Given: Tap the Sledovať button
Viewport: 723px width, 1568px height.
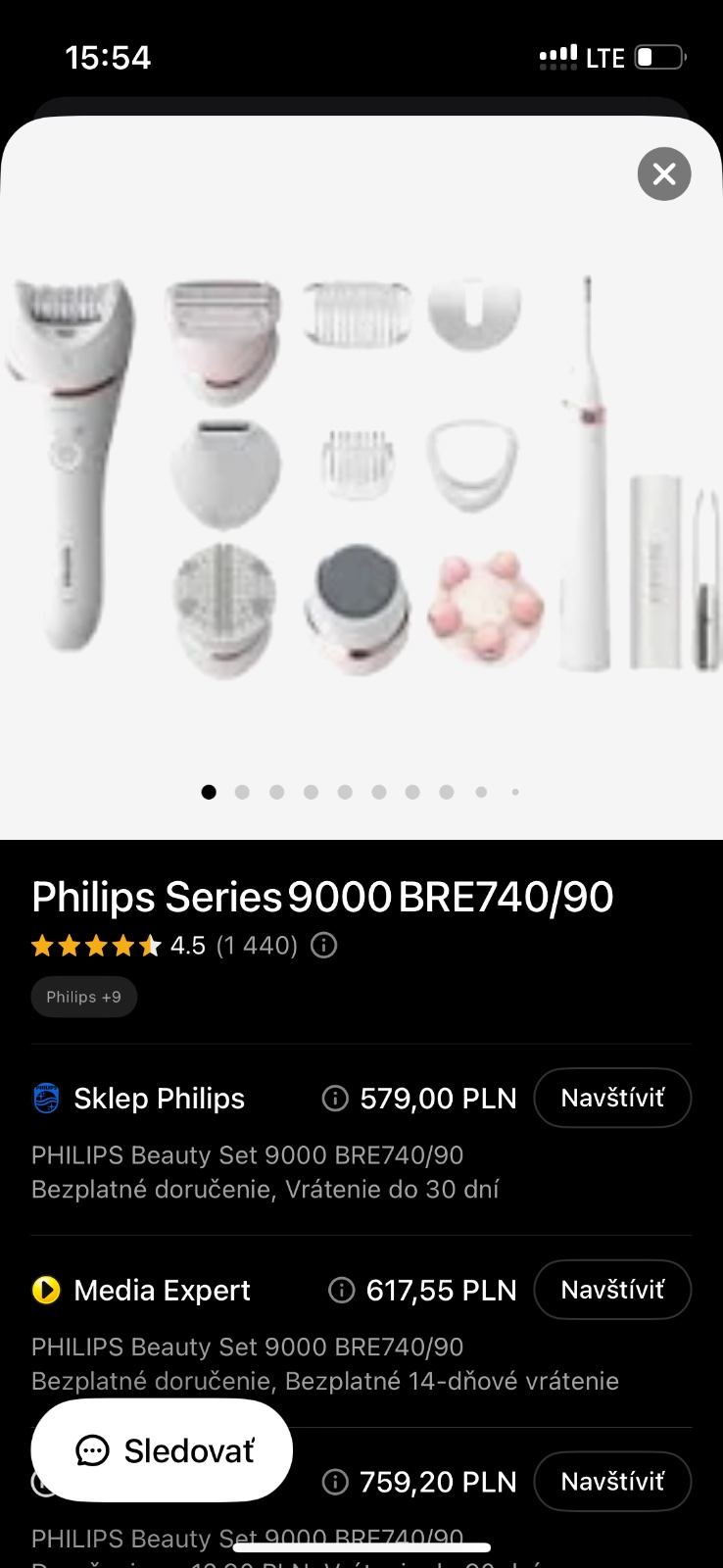Looking at the screenshot, I should [x=163, y=1450].
